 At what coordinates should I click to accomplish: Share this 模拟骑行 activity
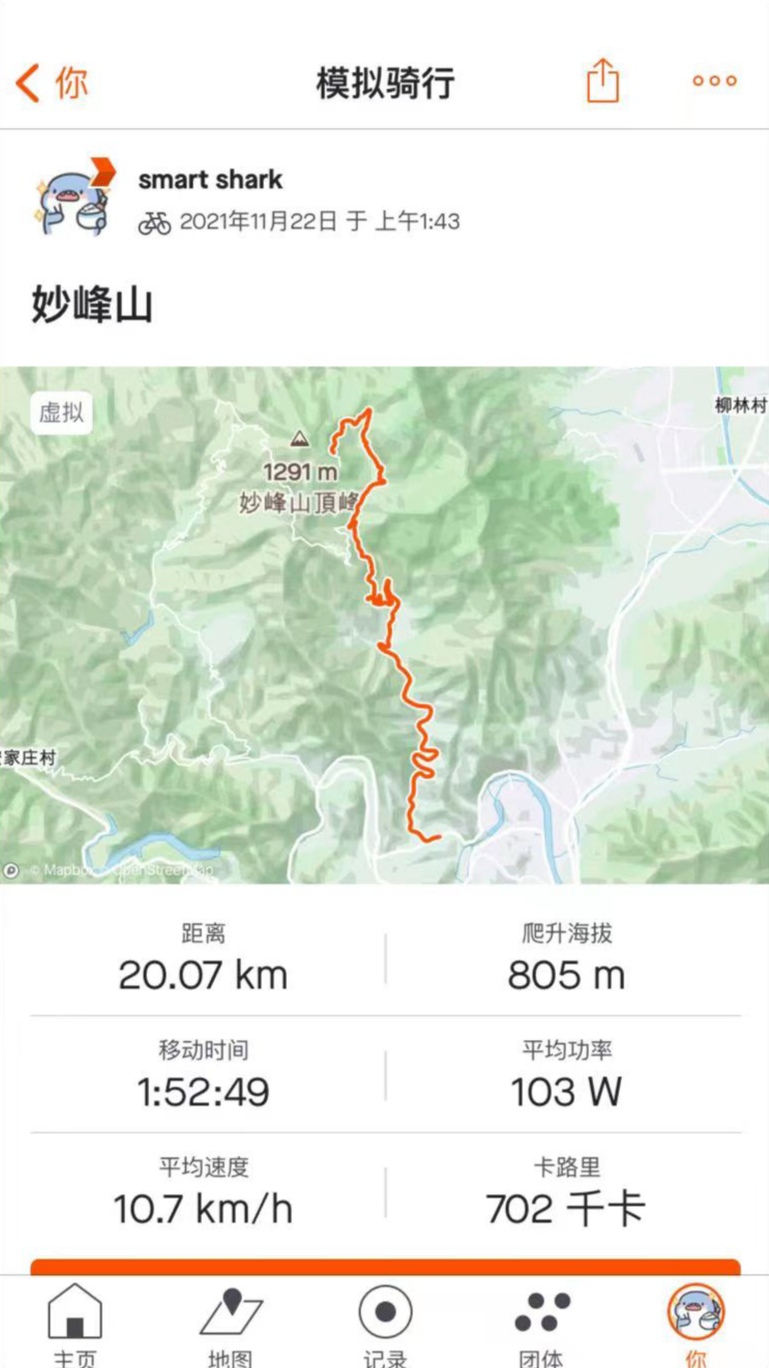[x=602, y=81]
